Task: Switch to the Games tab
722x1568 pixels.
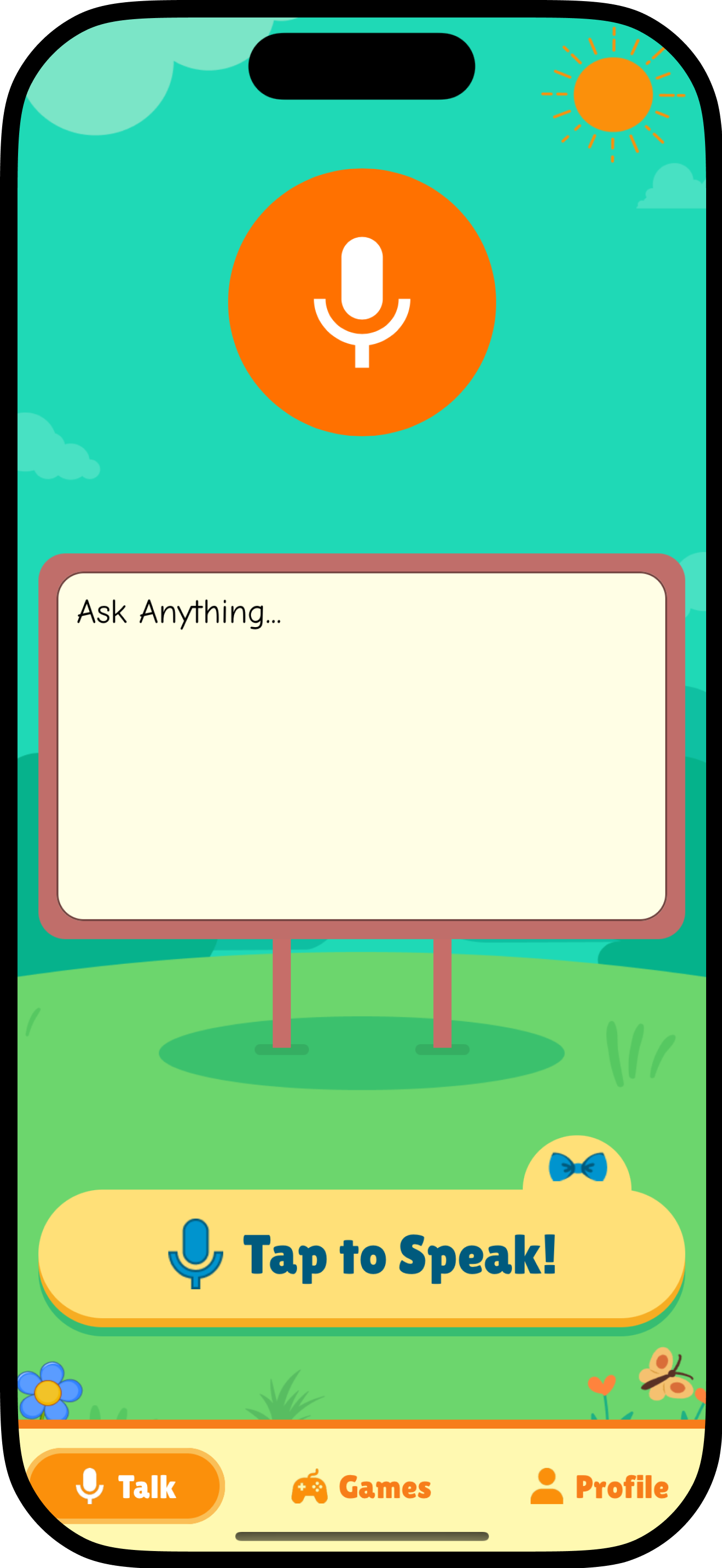Action: pos(362,1487)
